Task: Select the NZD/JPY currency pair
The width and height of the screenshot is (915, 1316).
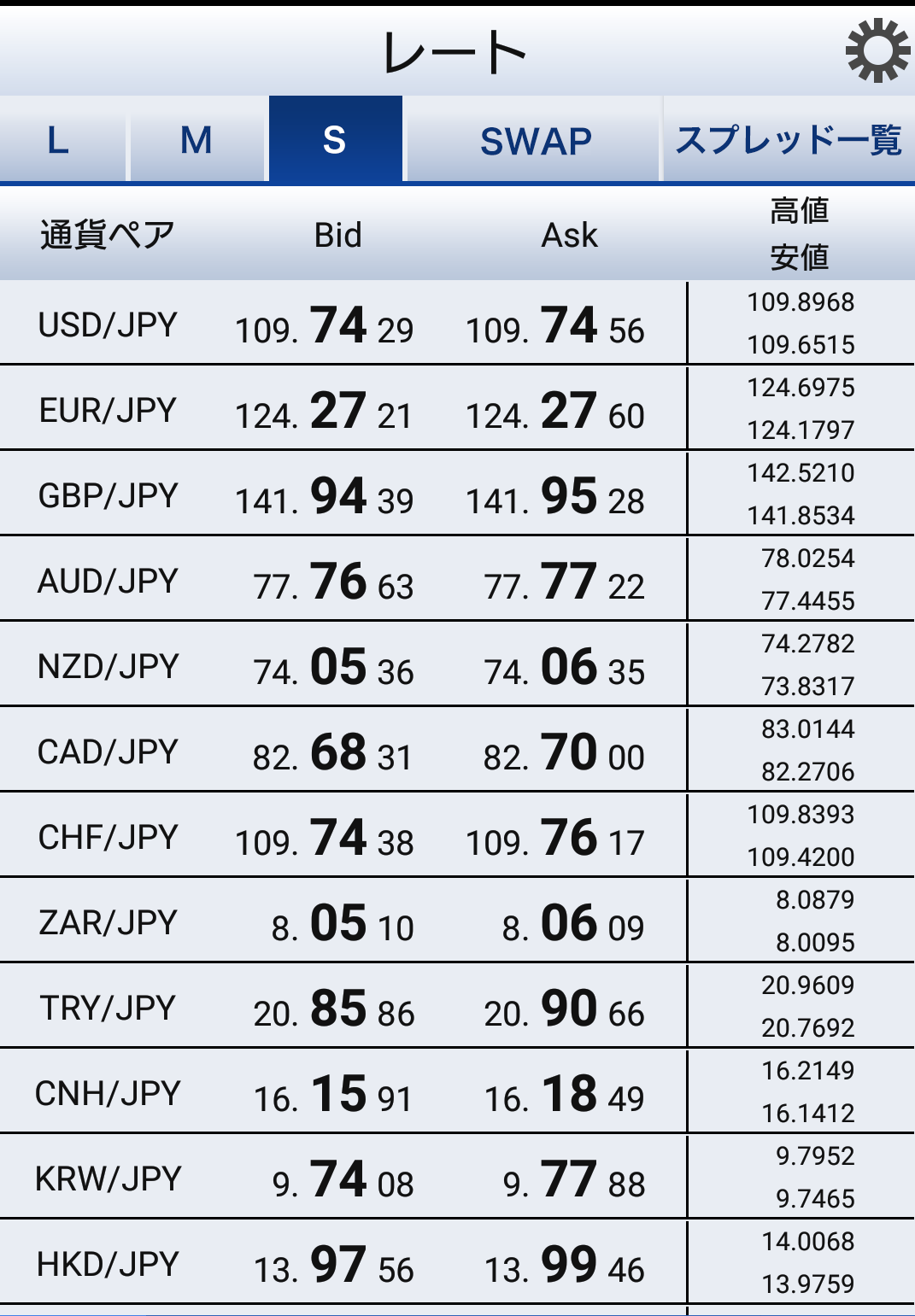Action: 109,666
